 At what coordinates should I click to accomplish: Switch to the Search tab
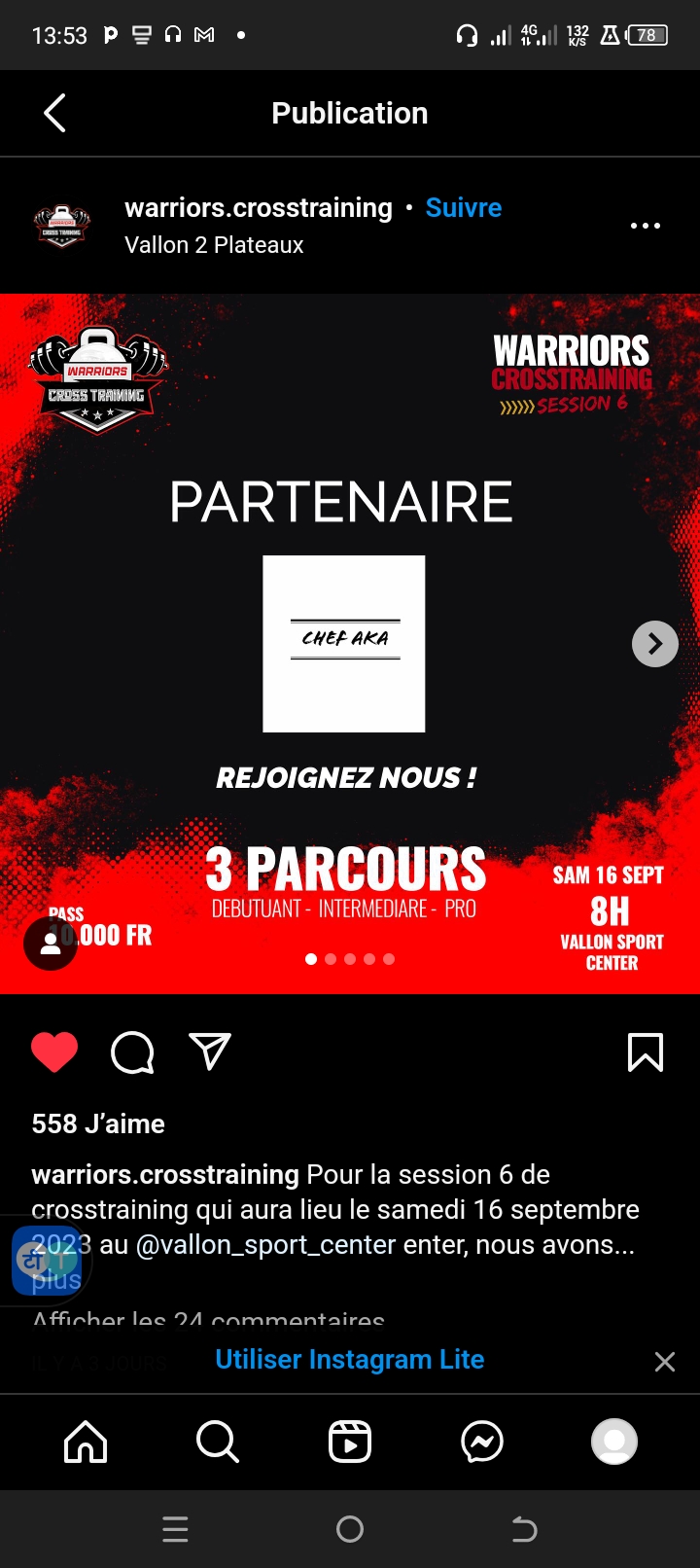[217, 1442]
